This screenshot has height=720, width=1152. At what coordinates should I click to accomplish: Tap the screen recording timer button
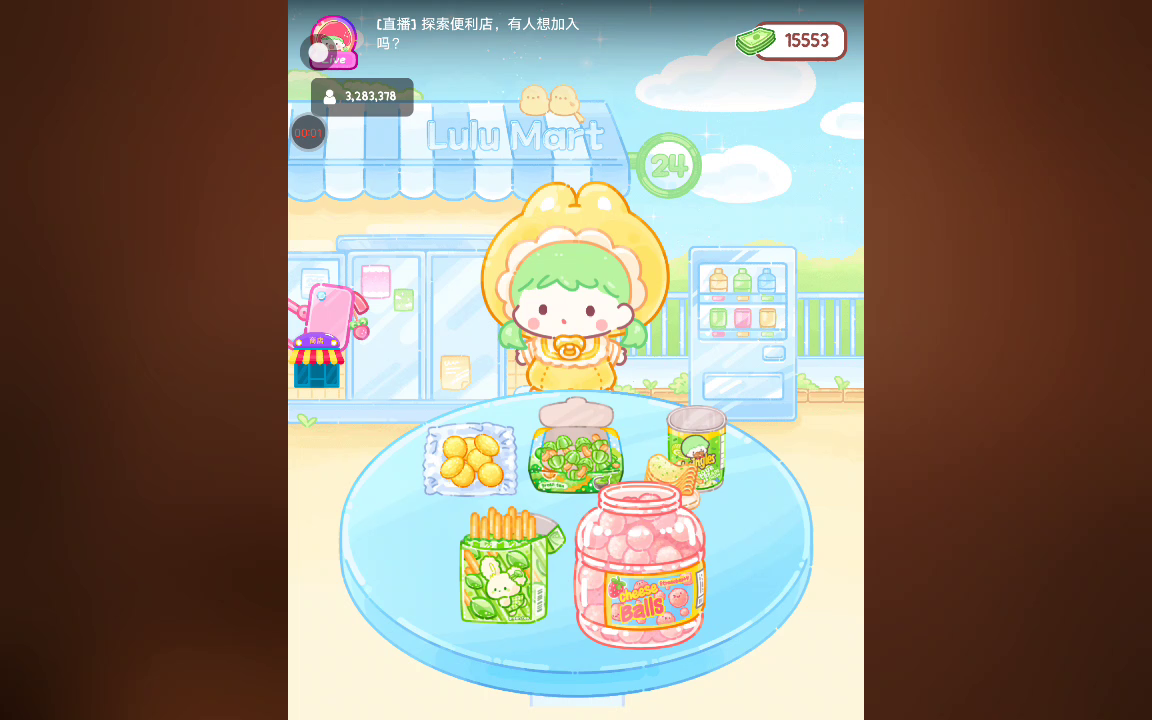[x=308, y=132]
